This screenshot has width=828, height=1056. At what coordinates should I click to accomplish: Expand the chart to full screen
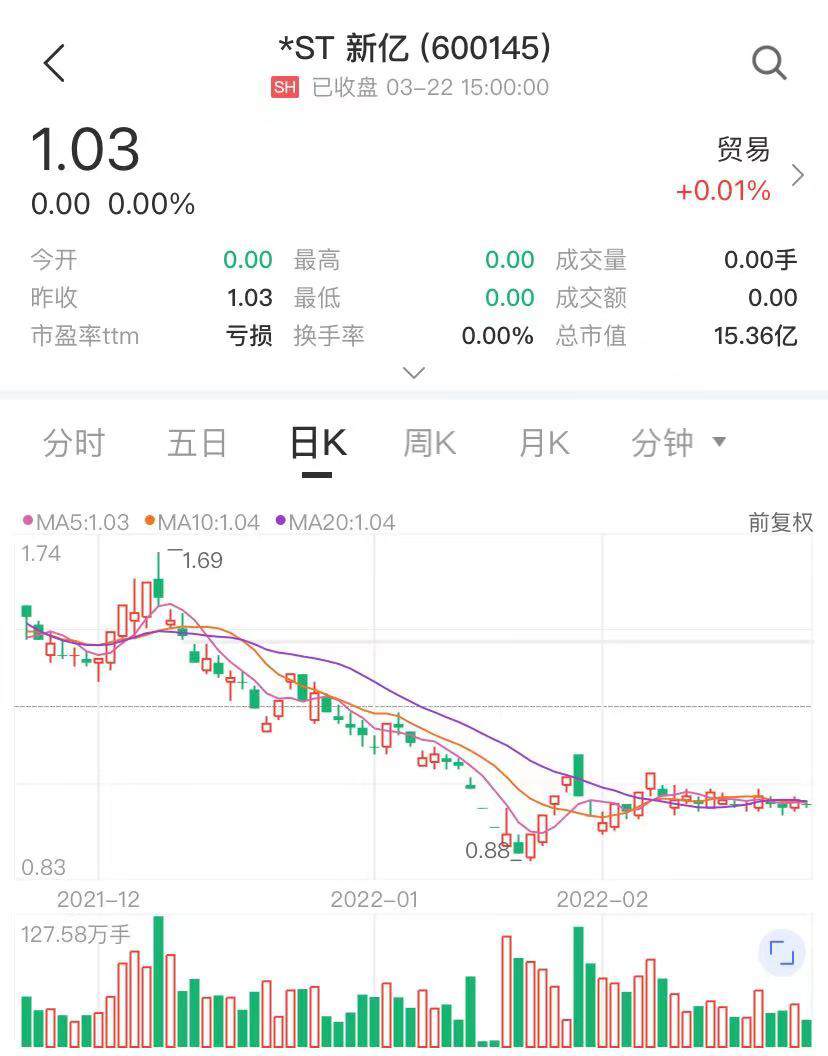tap(782, 953)
